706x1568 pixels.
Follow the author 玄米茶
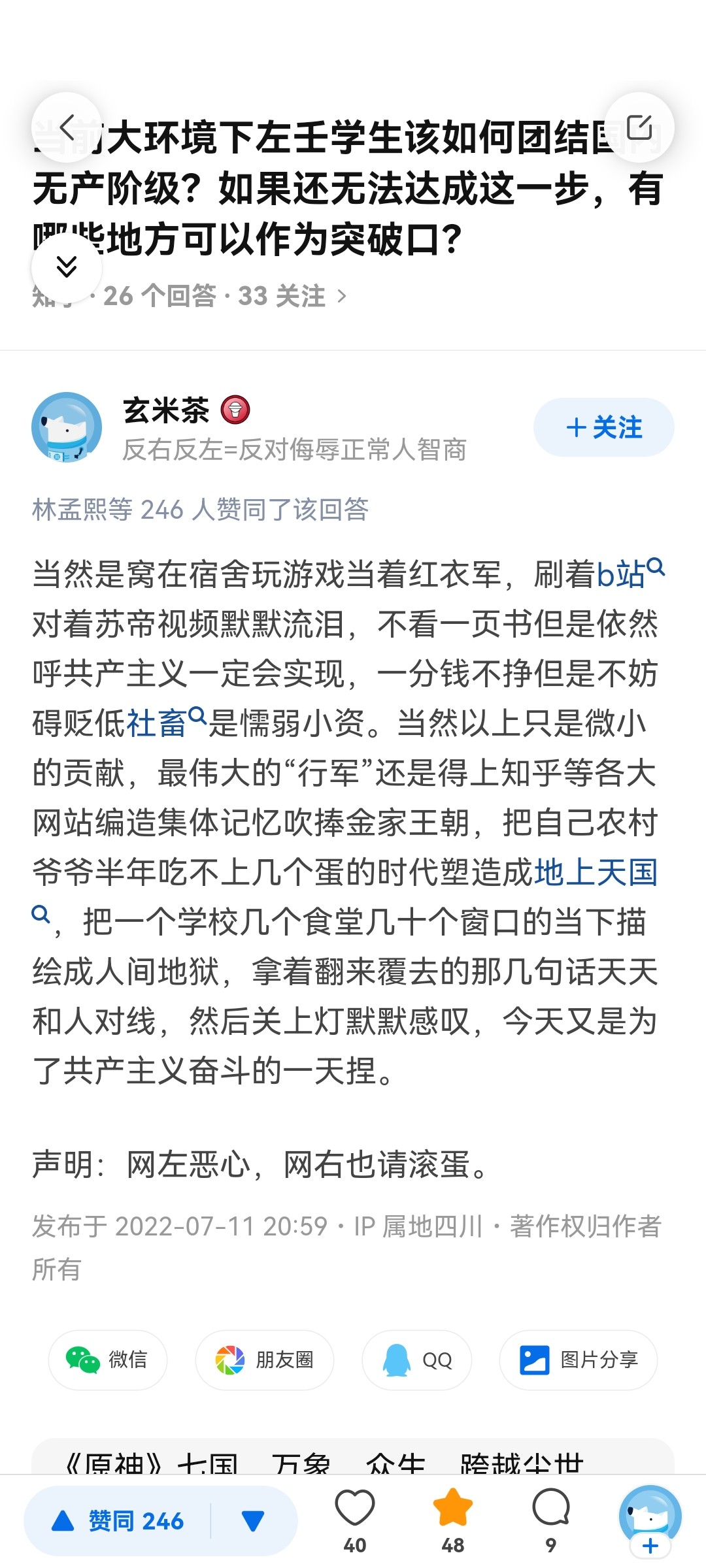[x=604, y=427]
